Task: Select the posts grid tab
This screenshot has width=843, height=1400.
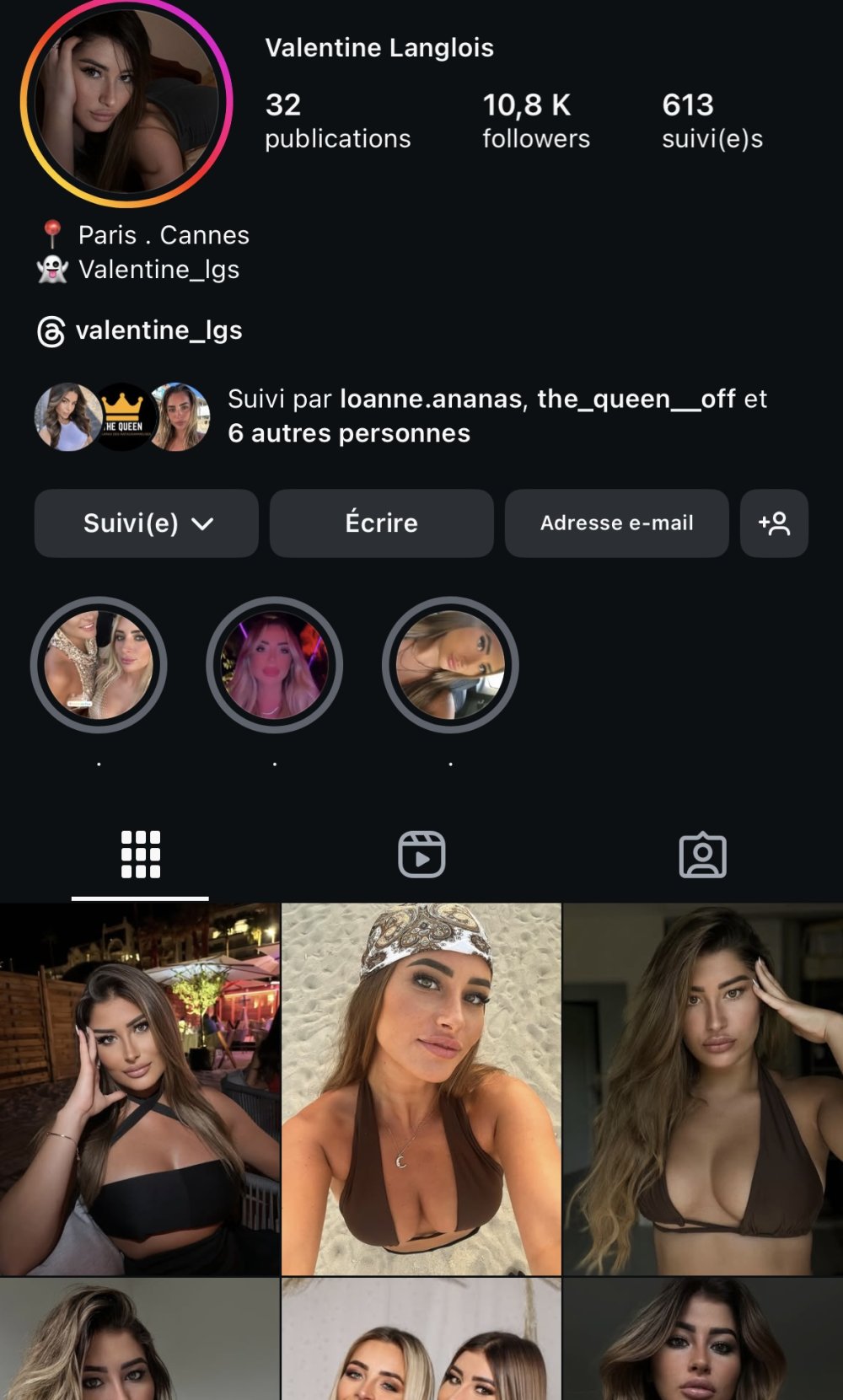Action: coord(140,855)
